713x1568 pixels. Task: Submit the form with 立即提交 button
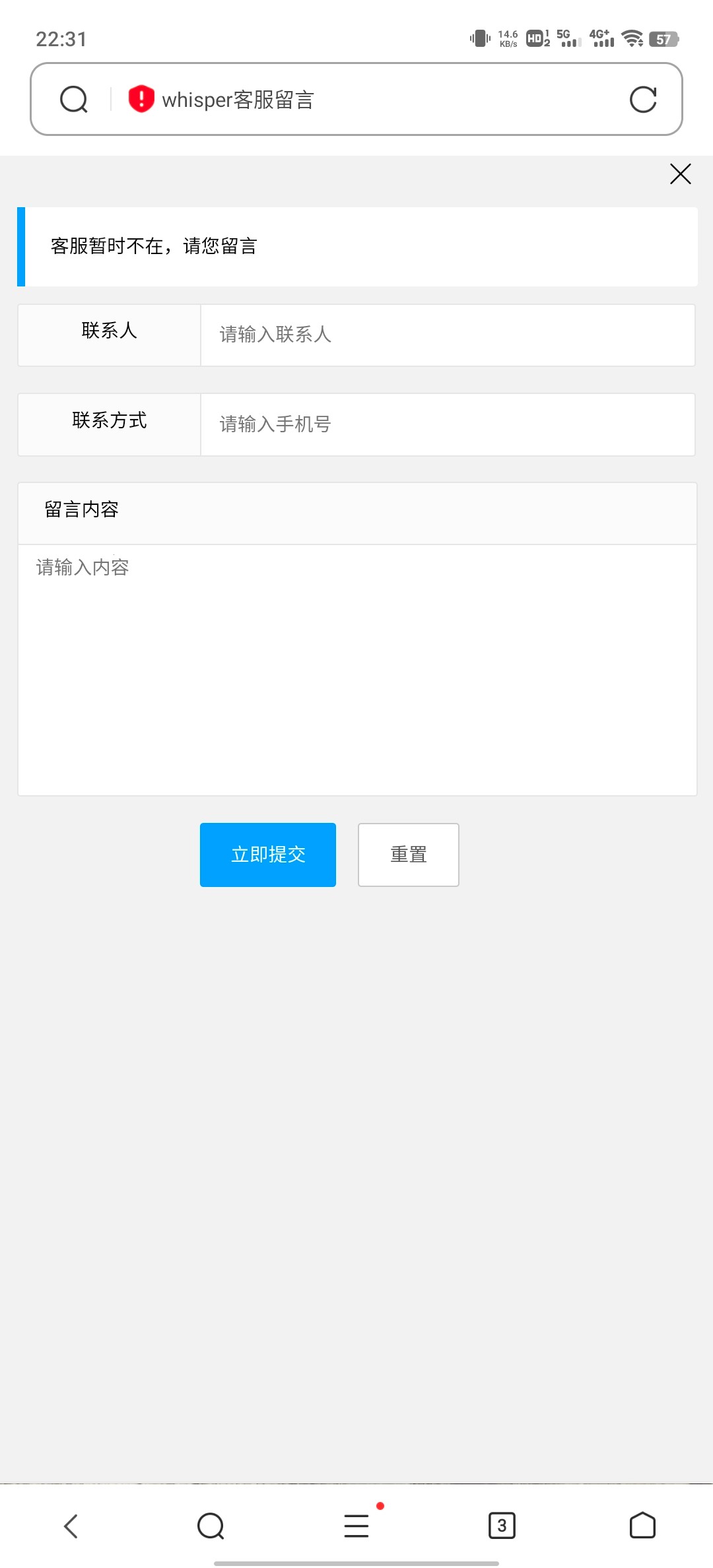268,855
